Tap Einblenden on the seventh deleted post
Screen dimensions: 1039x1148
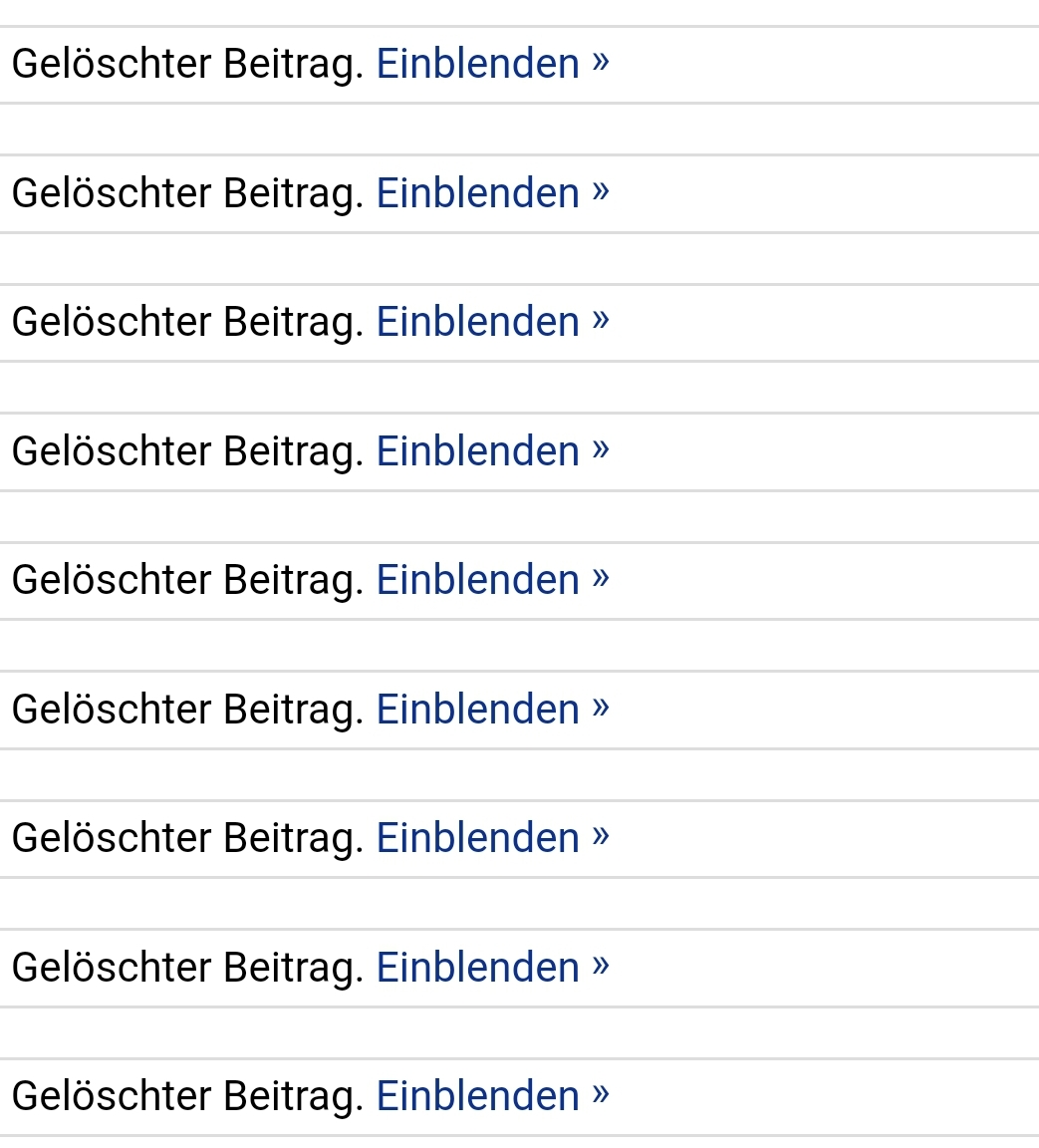pyautogui.click(x=492, y=838)
